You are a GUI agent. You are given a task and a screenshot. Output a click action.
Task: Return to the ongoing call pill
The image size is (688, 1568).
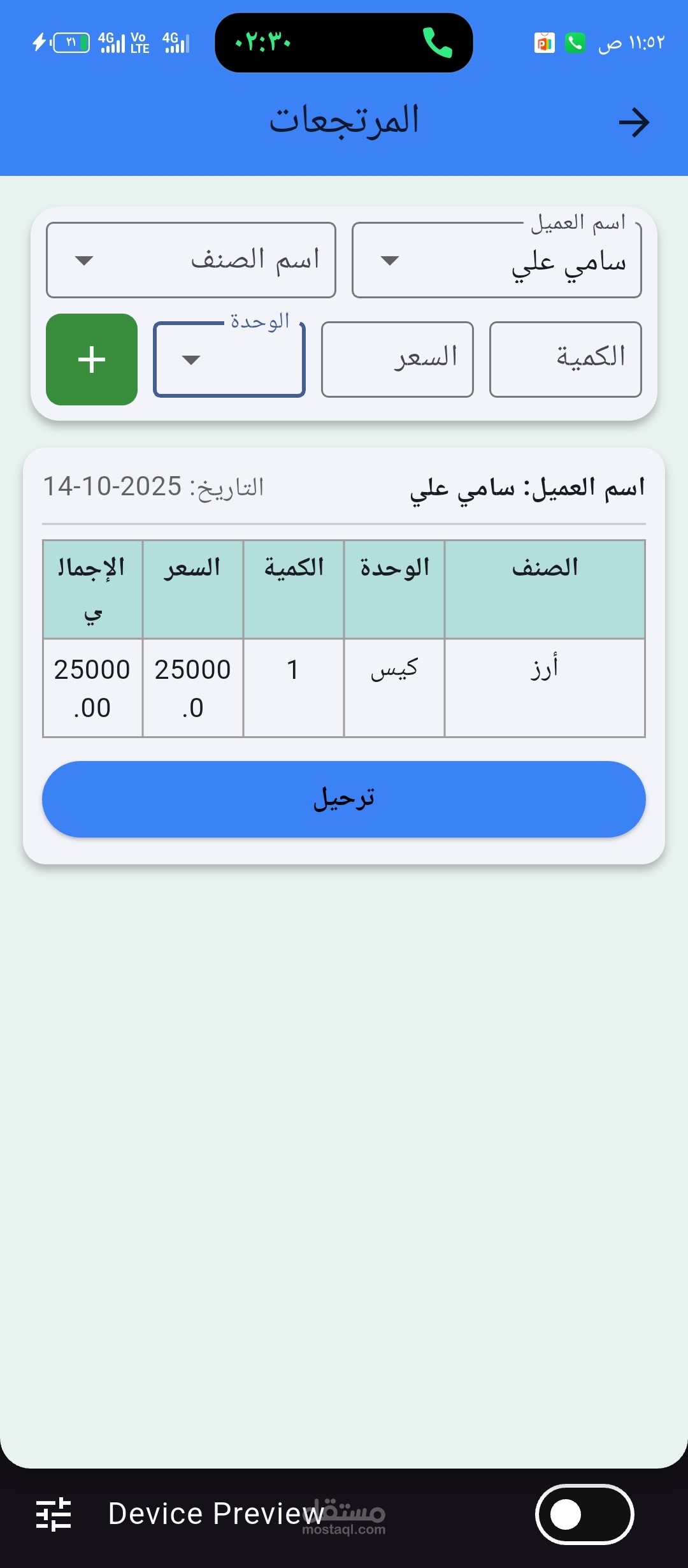[x=344, y=43]
